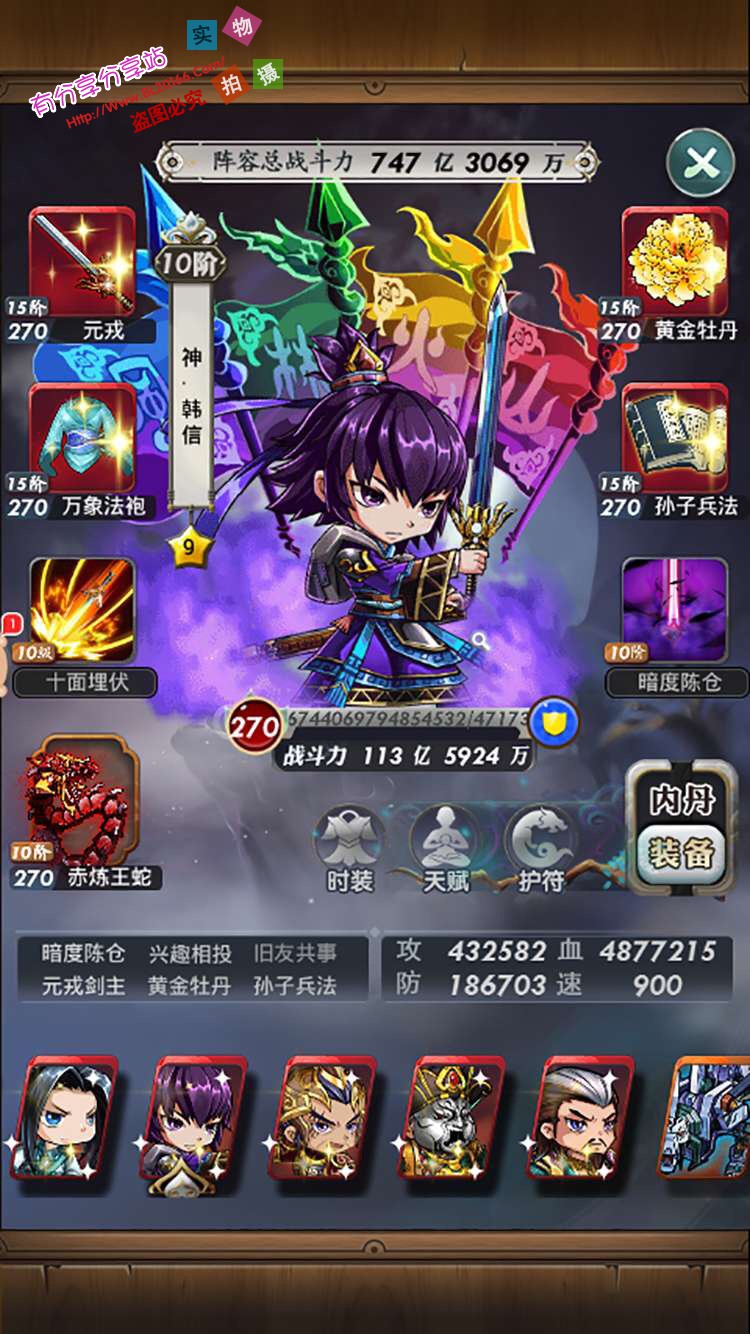Open the 黄金牡丹 item slot

pos(675,262)
